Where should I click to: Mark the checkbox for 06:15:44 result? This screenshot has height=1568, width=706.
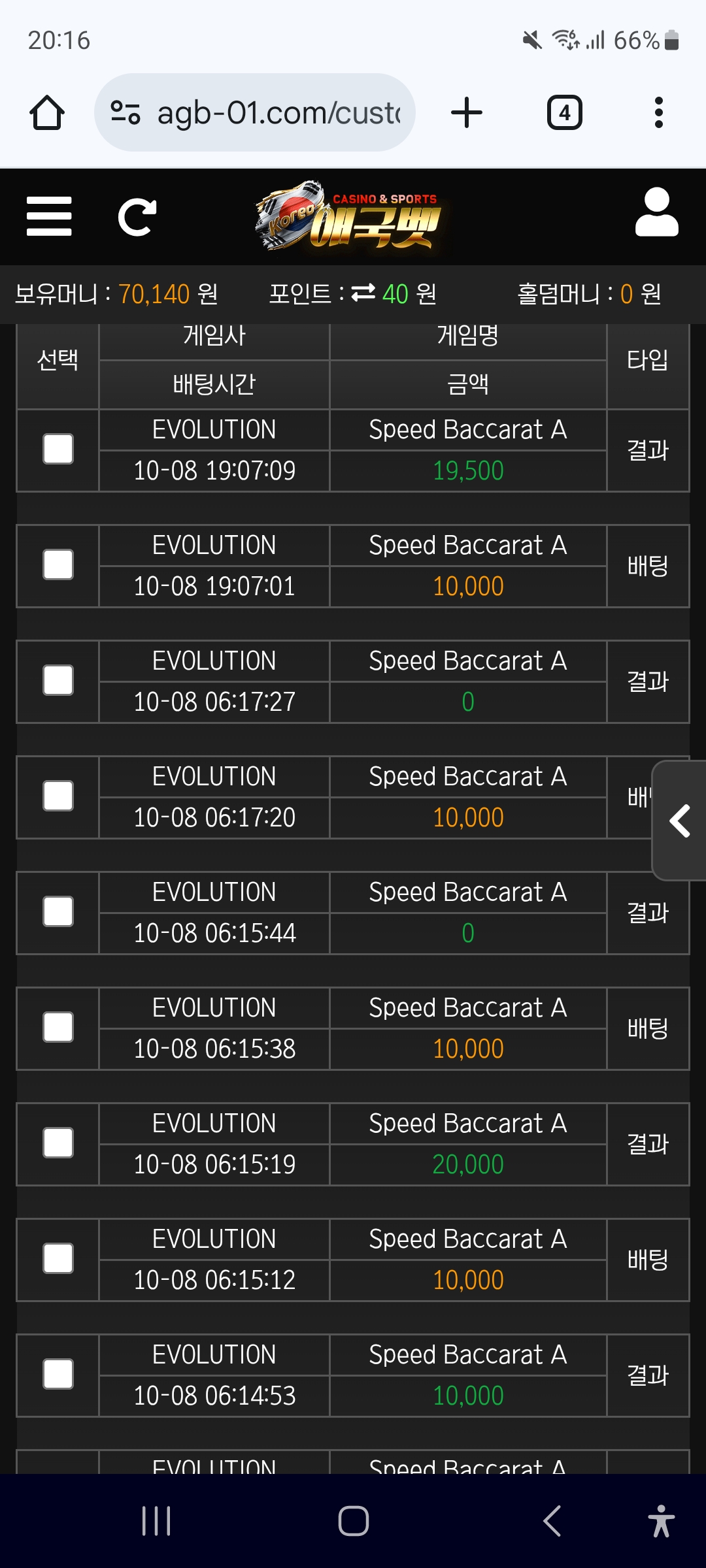[x=58, y=912]
